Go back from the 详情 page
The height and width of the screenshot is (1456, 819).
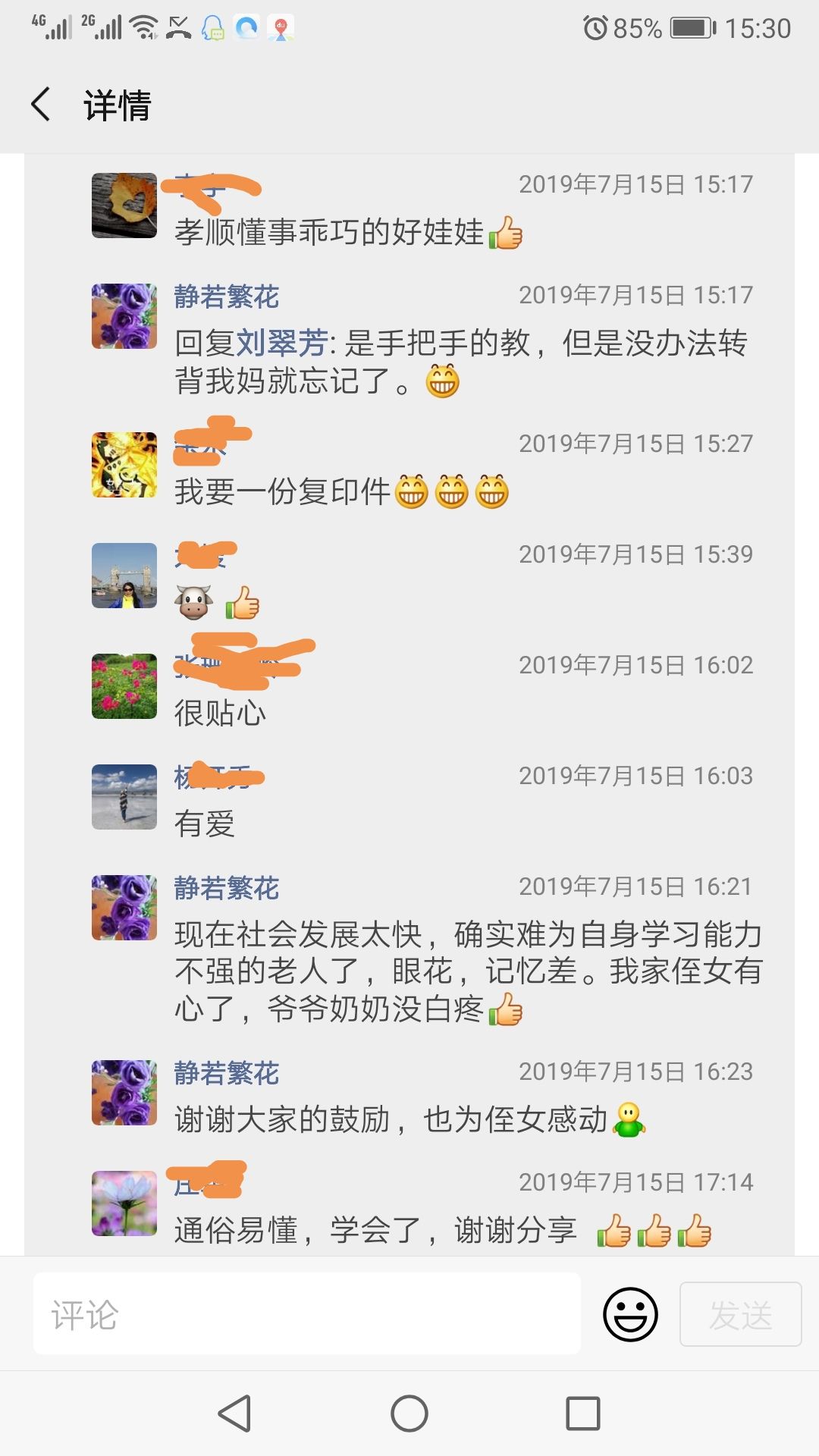41,105
